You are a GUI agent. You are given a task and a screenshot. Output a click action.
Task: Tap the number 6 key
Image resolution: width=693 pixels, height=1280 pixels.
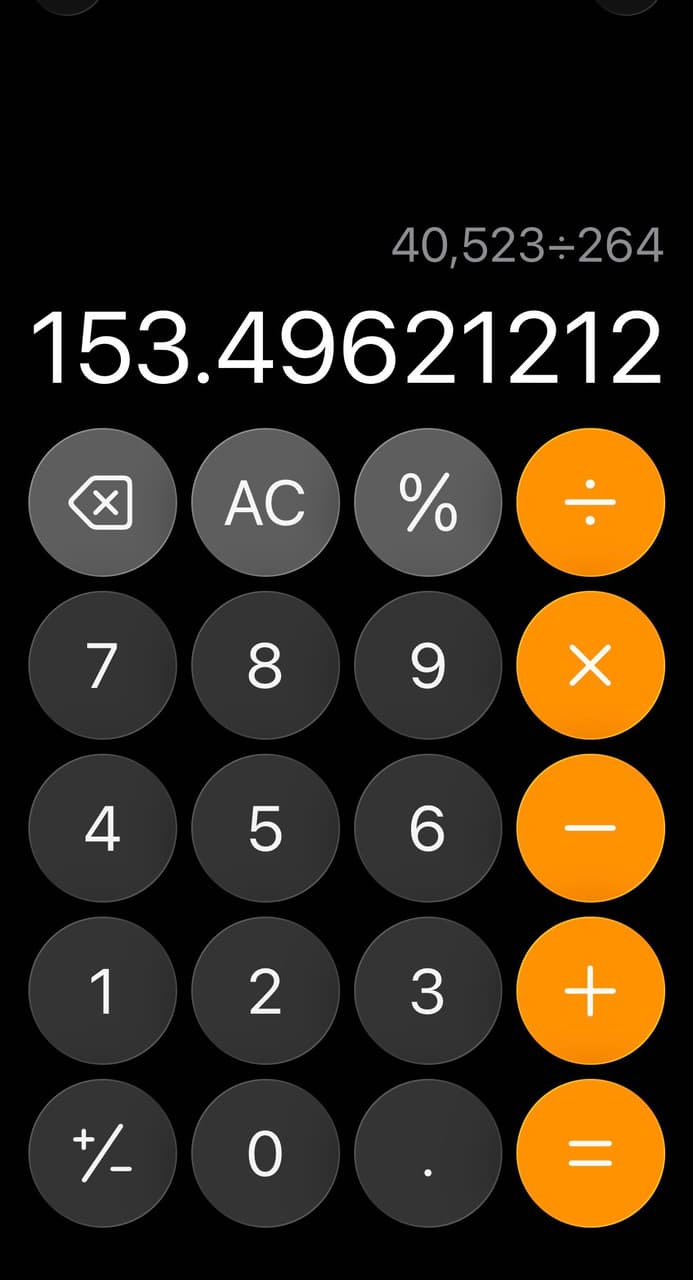[428, 828]
